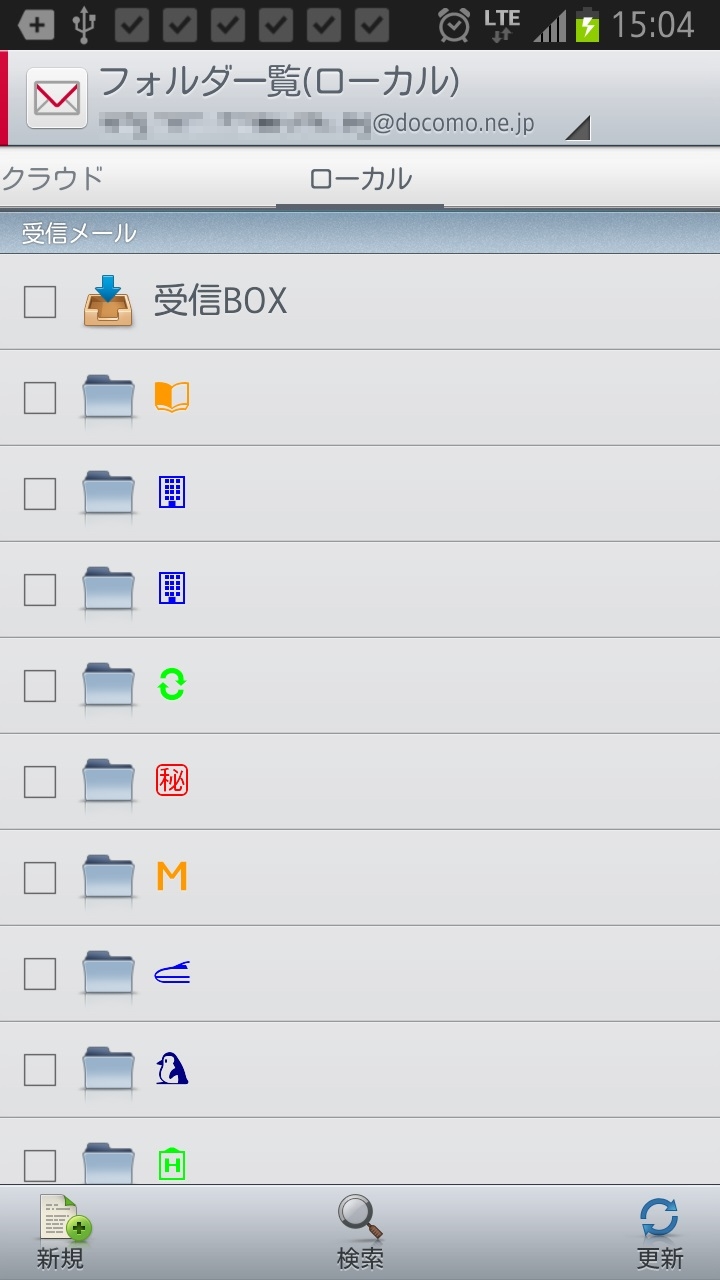Open the green H folder
This screenshot has height=1280, width=720.
pos(360,1151)
